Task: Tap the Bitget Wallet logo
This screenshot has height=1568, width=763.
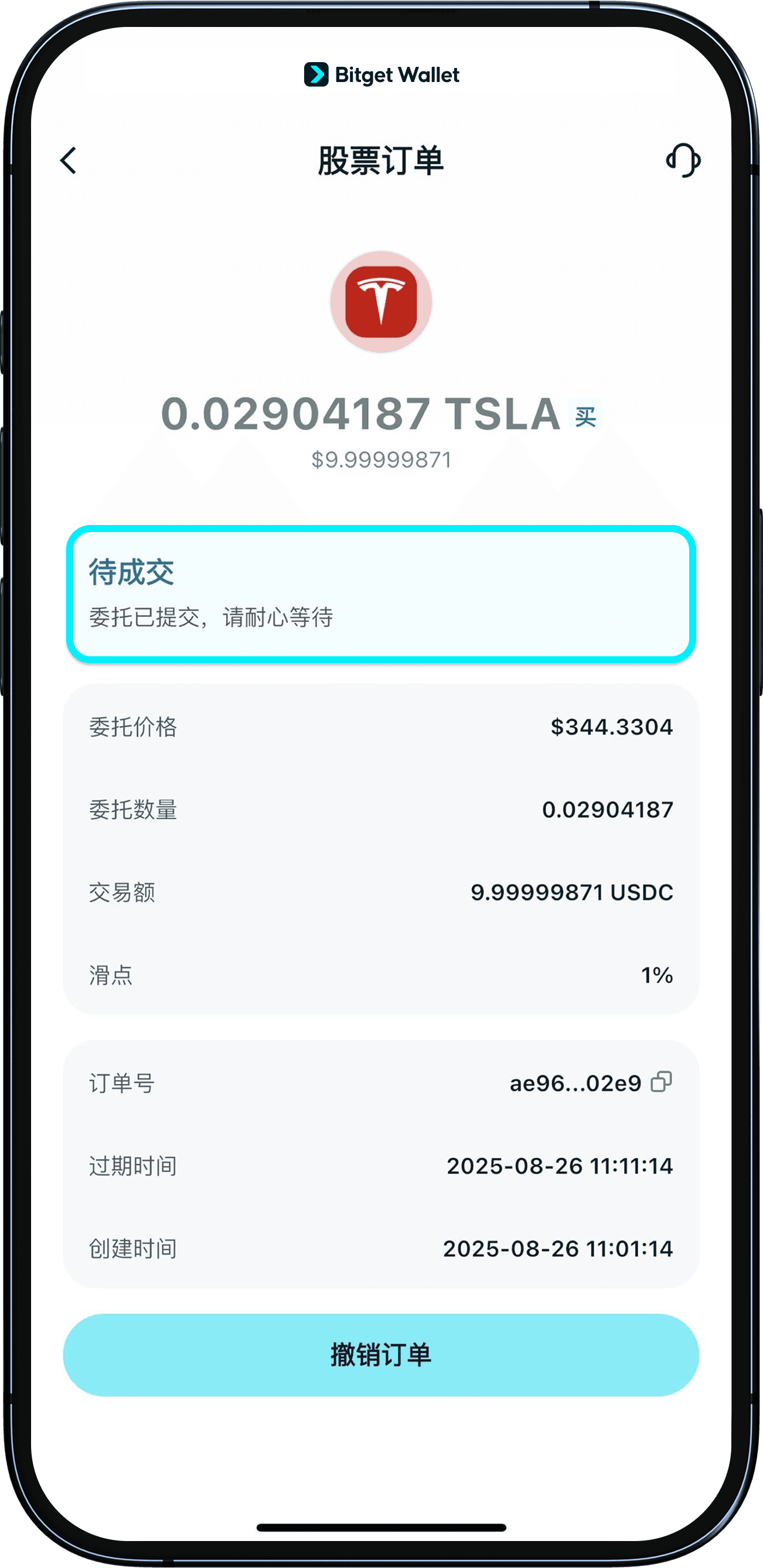Action: point(381,75)
